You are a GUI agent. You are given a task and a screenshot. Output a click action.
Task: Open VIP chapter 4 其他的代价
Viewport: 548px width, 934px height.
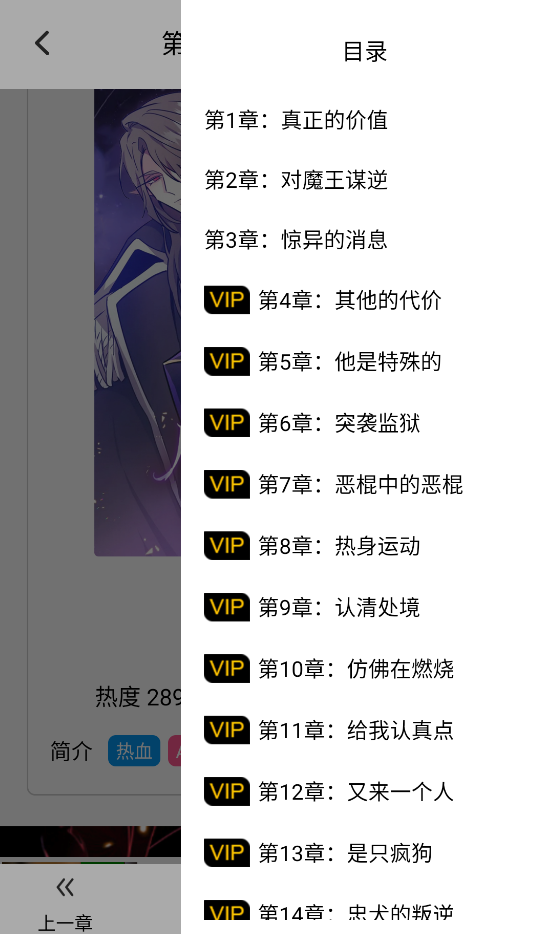point(364,300)
